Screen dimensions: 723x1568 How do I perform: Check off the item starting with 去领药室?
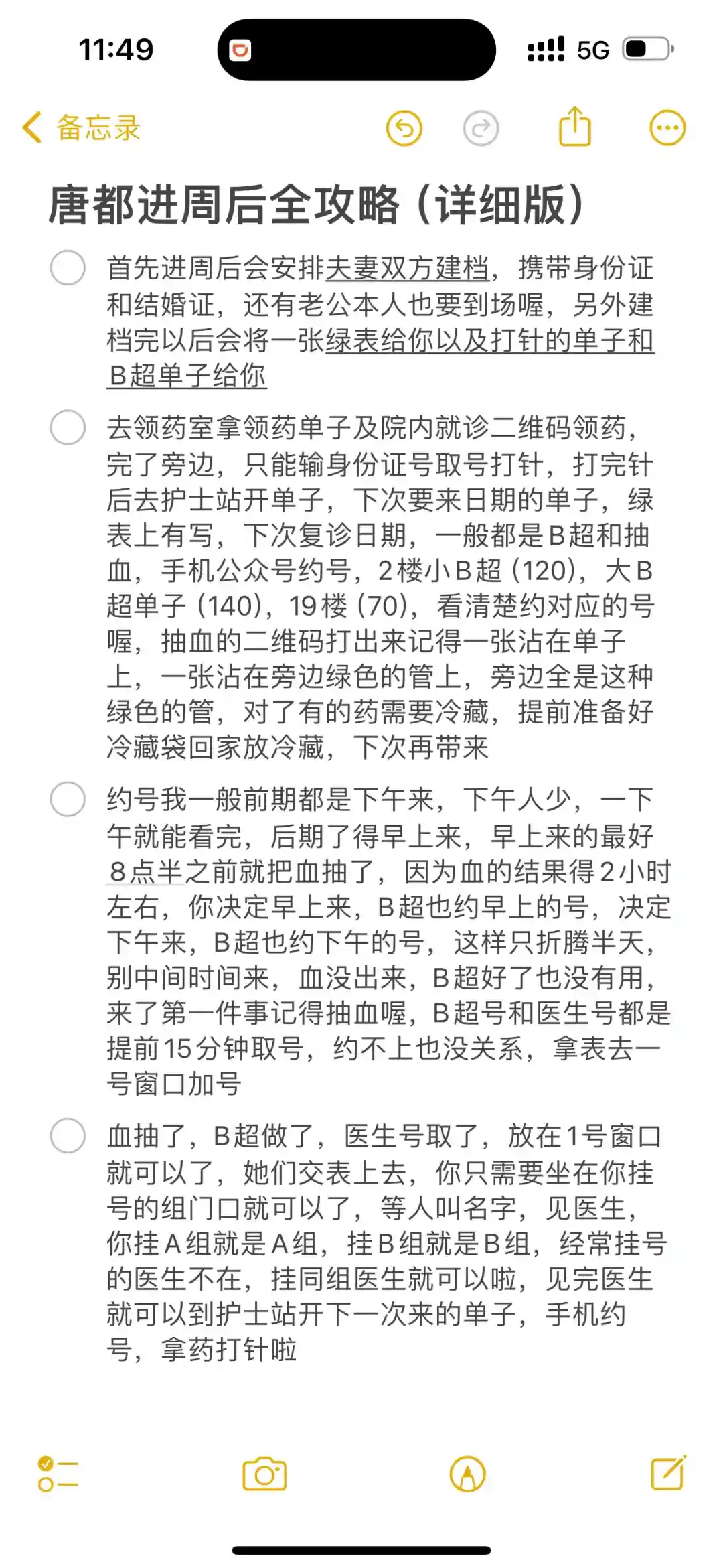[68, 427]
